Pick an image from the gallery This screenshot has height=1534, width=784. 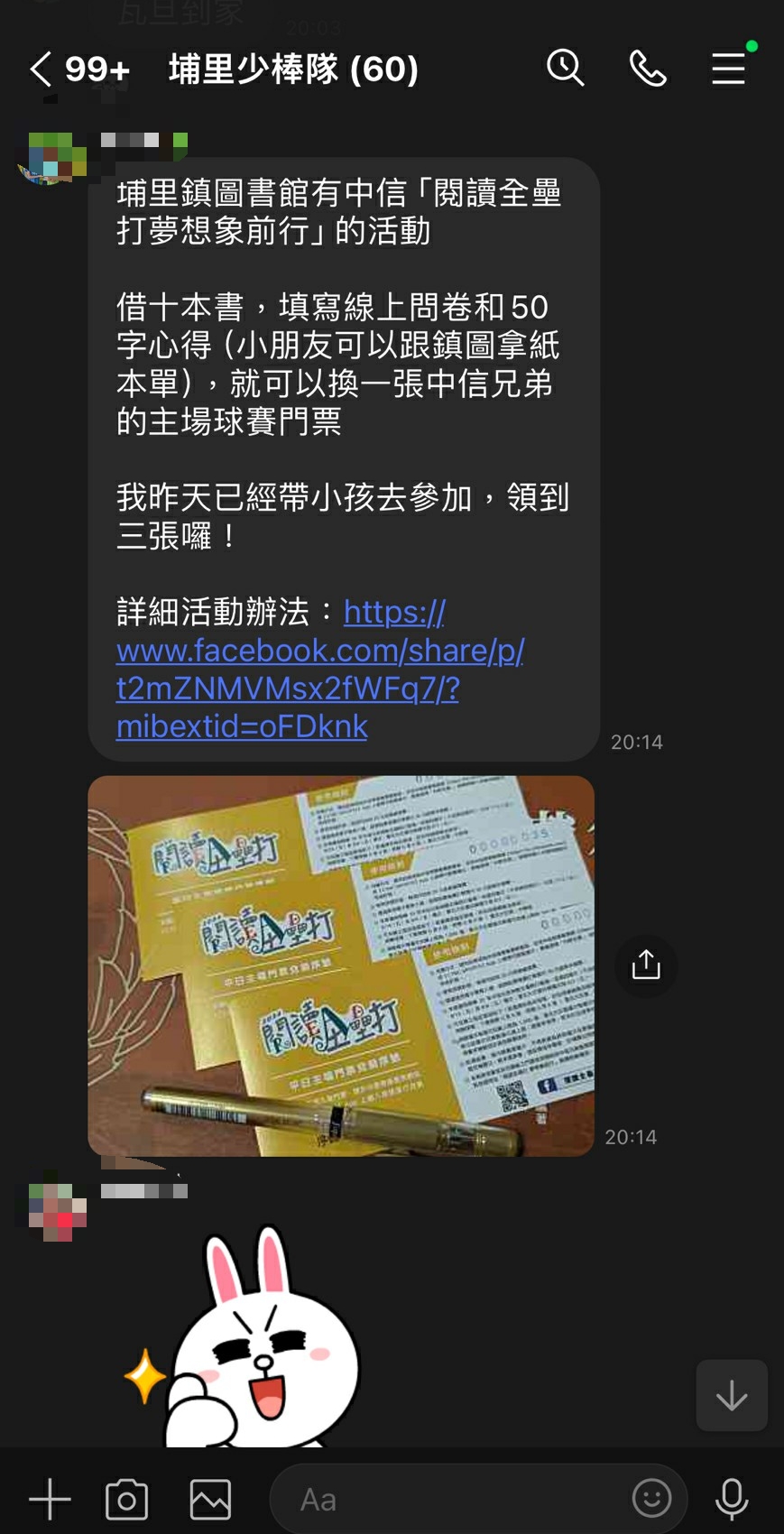point(210,1500)
